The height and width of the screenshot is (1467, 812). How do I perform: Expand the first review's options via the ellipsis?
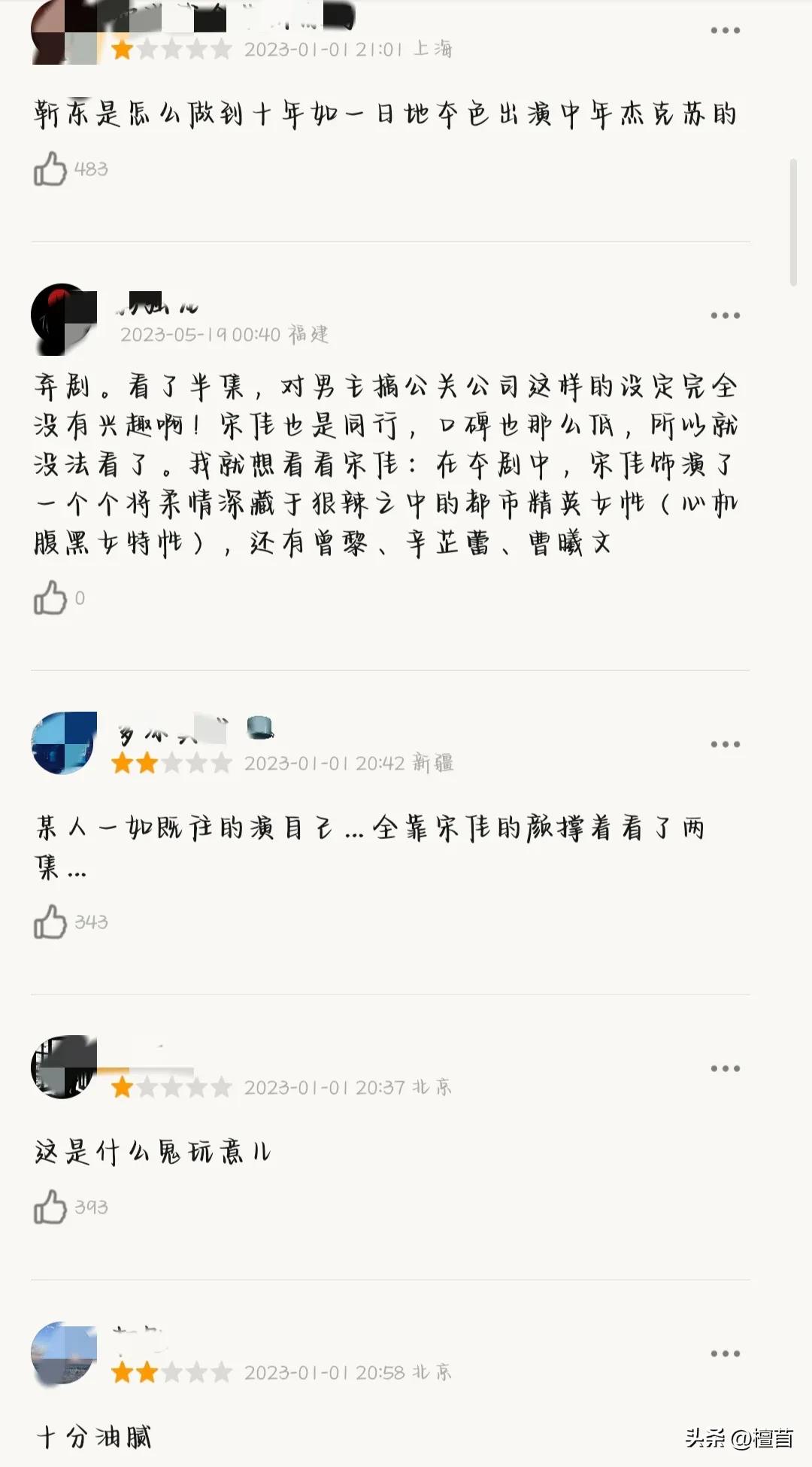pos(724,30)
